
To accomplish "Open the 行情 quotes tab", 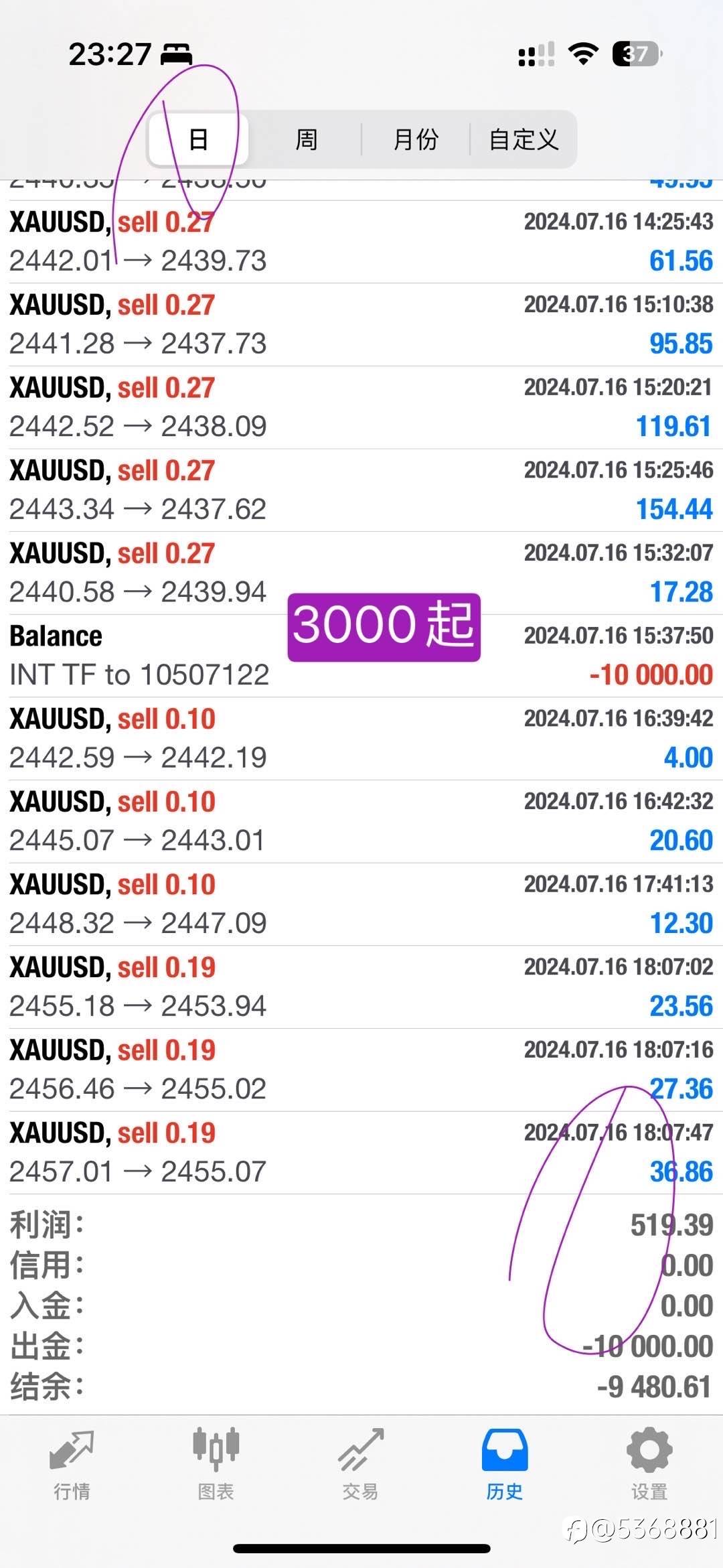I will pos(72,1464).
